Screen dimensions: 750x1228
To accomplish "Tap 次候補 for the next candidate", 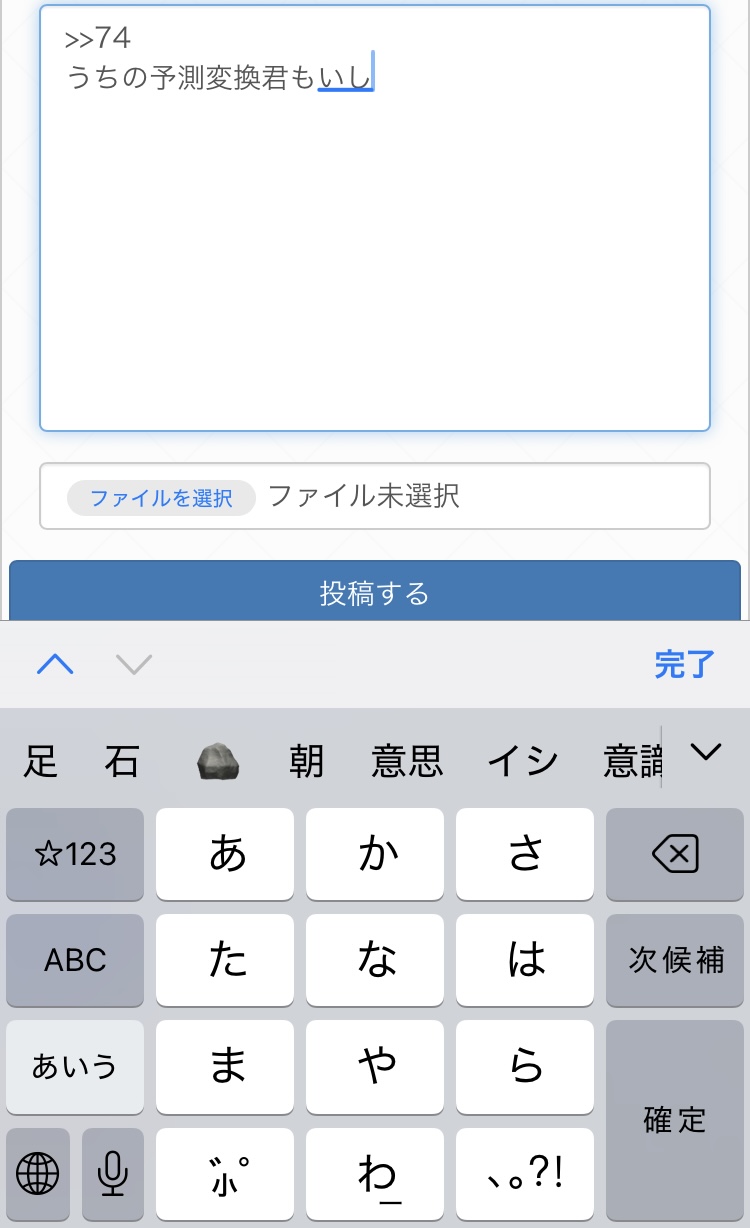I will [675, 960].
